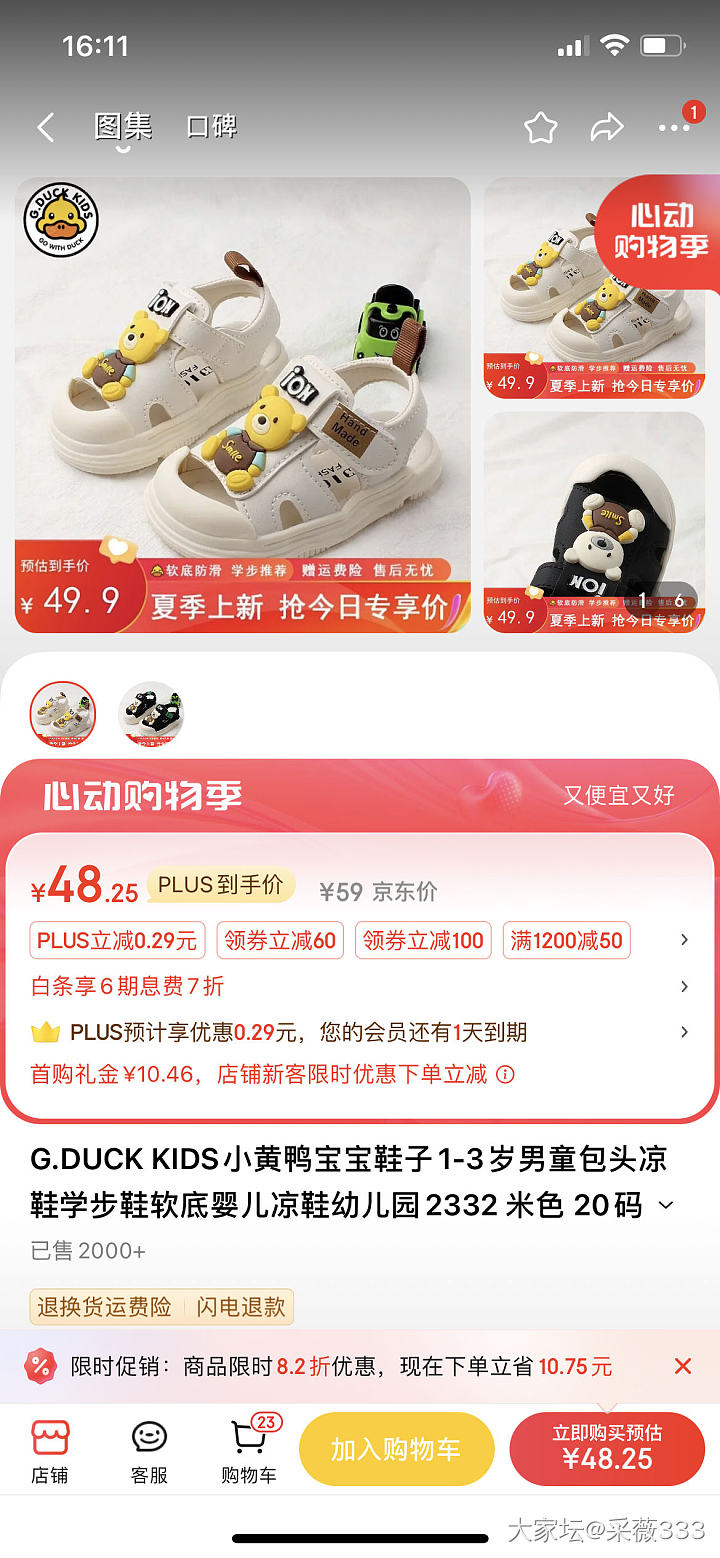Open the 领券立减60 coupon tag
This screenshot has height=1558, width=720.
279,940
